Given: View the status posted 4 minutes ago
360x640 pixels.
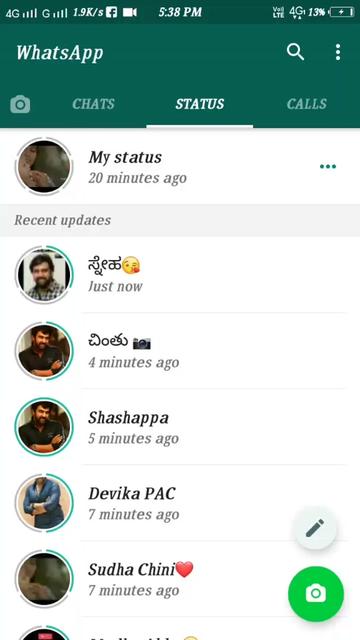Looking at the screenshot, I should tap(180, 351).
